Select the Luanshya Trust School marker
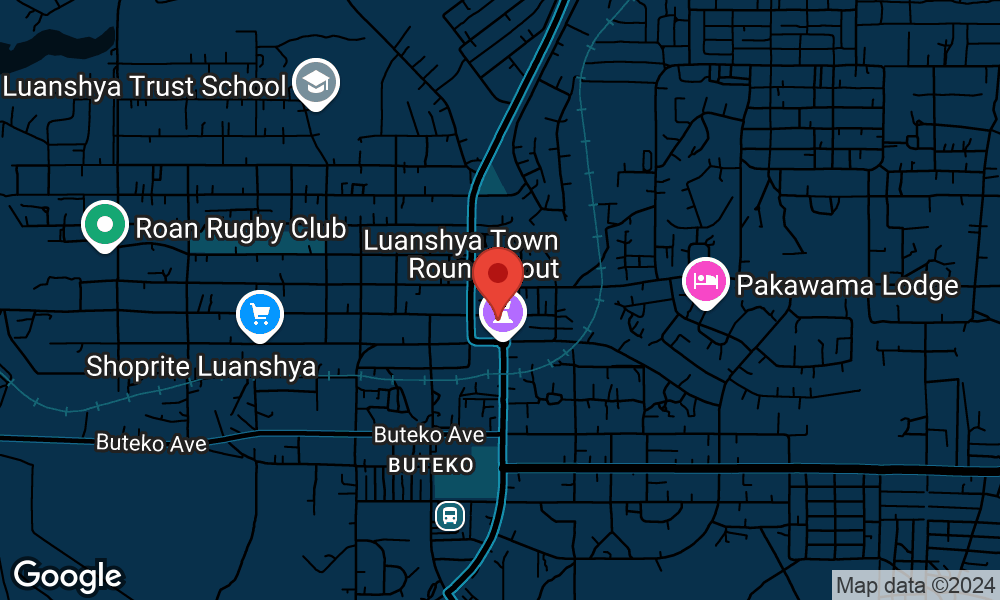This screenshot has width=1000, height=600. coord(317,84)
